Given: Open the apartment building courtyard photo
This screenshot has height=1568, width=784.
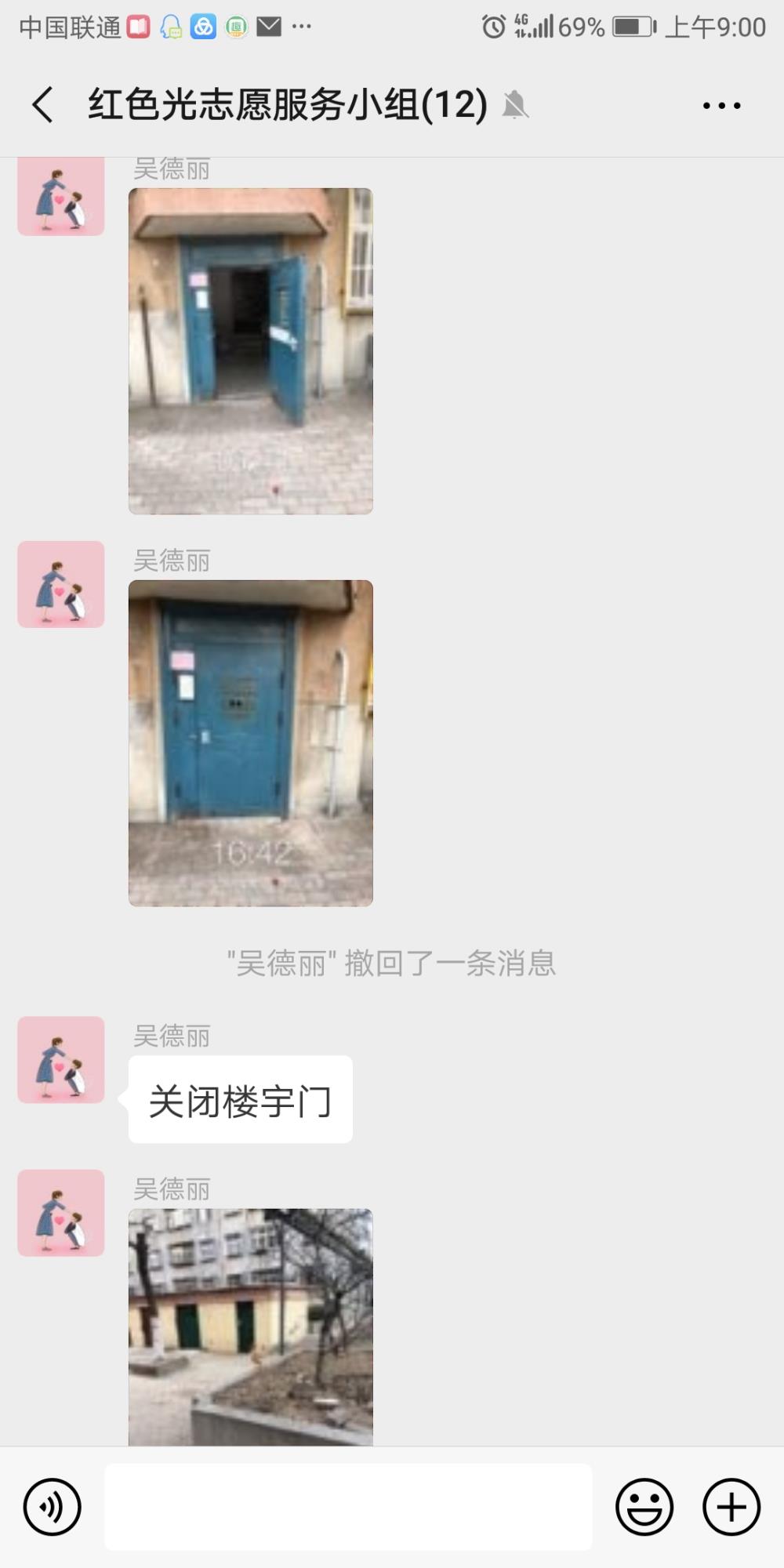Looking at the screenshot, I should pos(251,1327).
